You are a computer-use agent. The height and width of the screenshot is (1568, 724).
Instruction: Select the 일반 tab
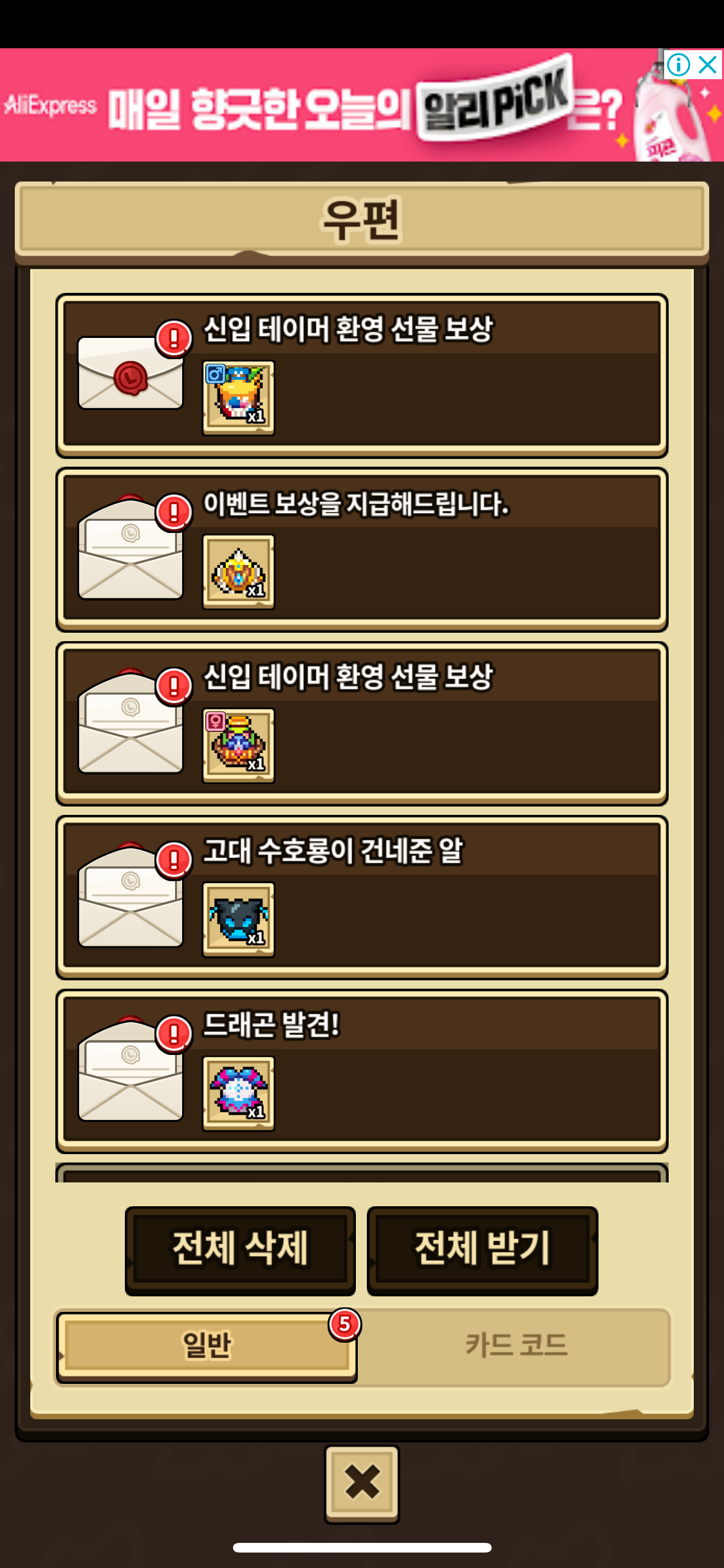tap(207, 1345)
